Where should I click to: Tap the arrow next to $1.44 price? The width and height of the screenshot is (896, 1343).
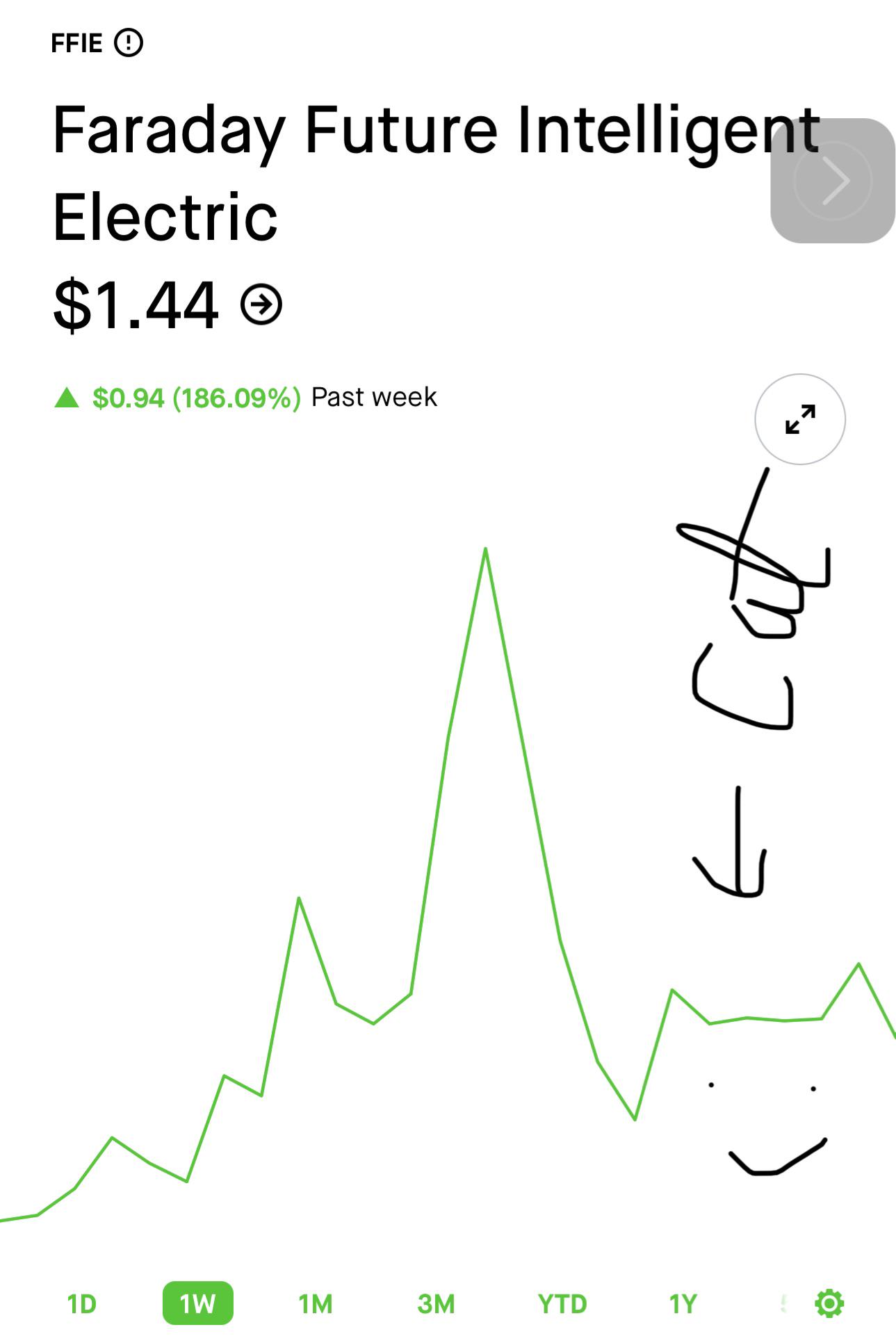click(x=261, y=304)
